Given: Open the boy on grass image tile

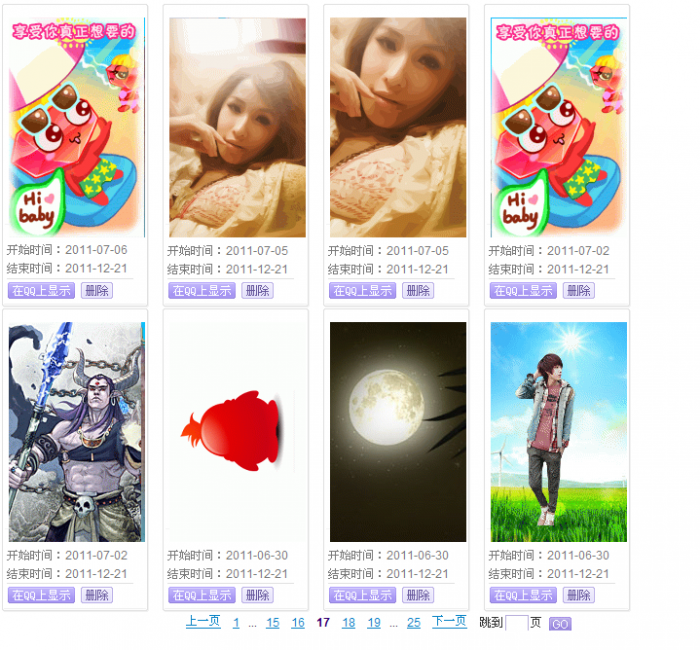Looking at the screenshot, I should pos(558,431).
